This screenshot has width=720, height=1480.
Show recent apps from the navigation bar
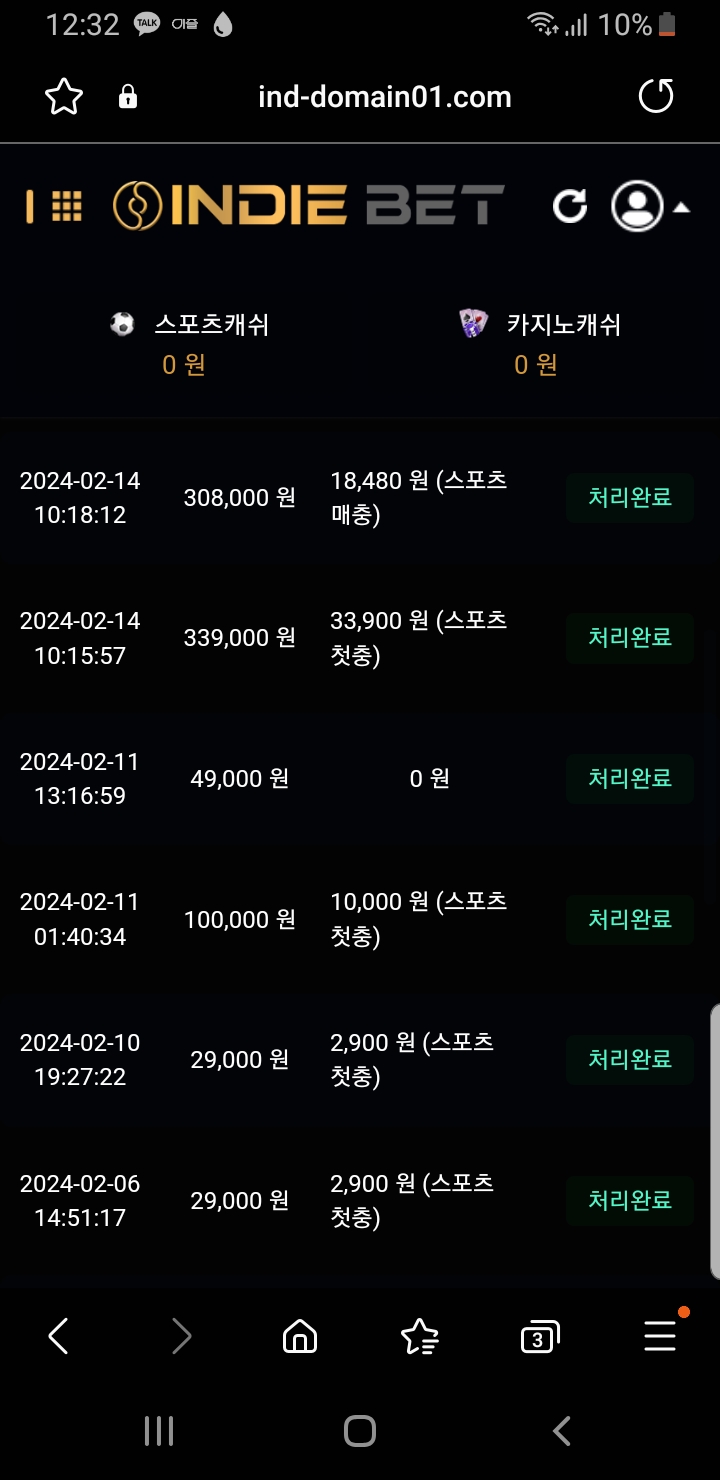point(159,1431)
